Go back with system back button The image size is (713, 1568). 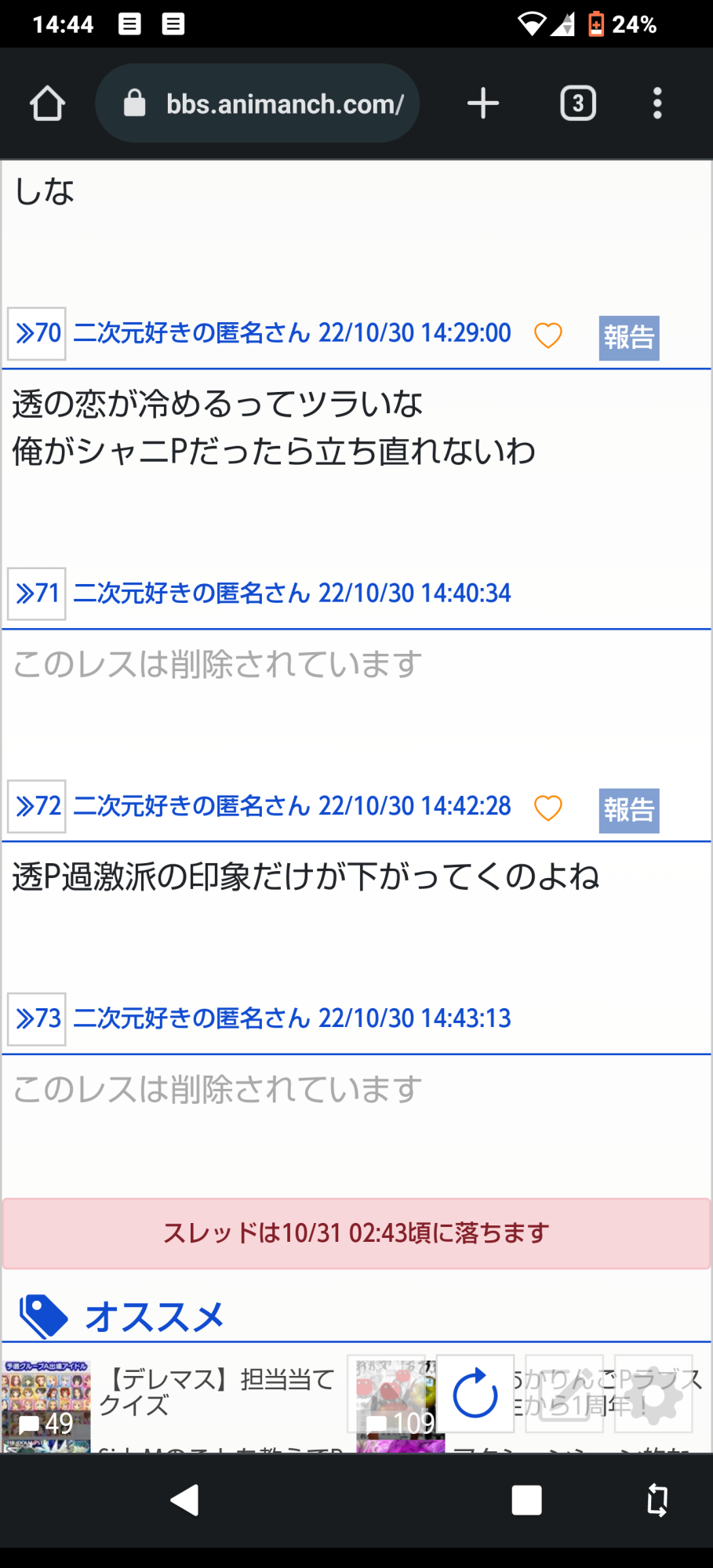(x=185, y=1501)
